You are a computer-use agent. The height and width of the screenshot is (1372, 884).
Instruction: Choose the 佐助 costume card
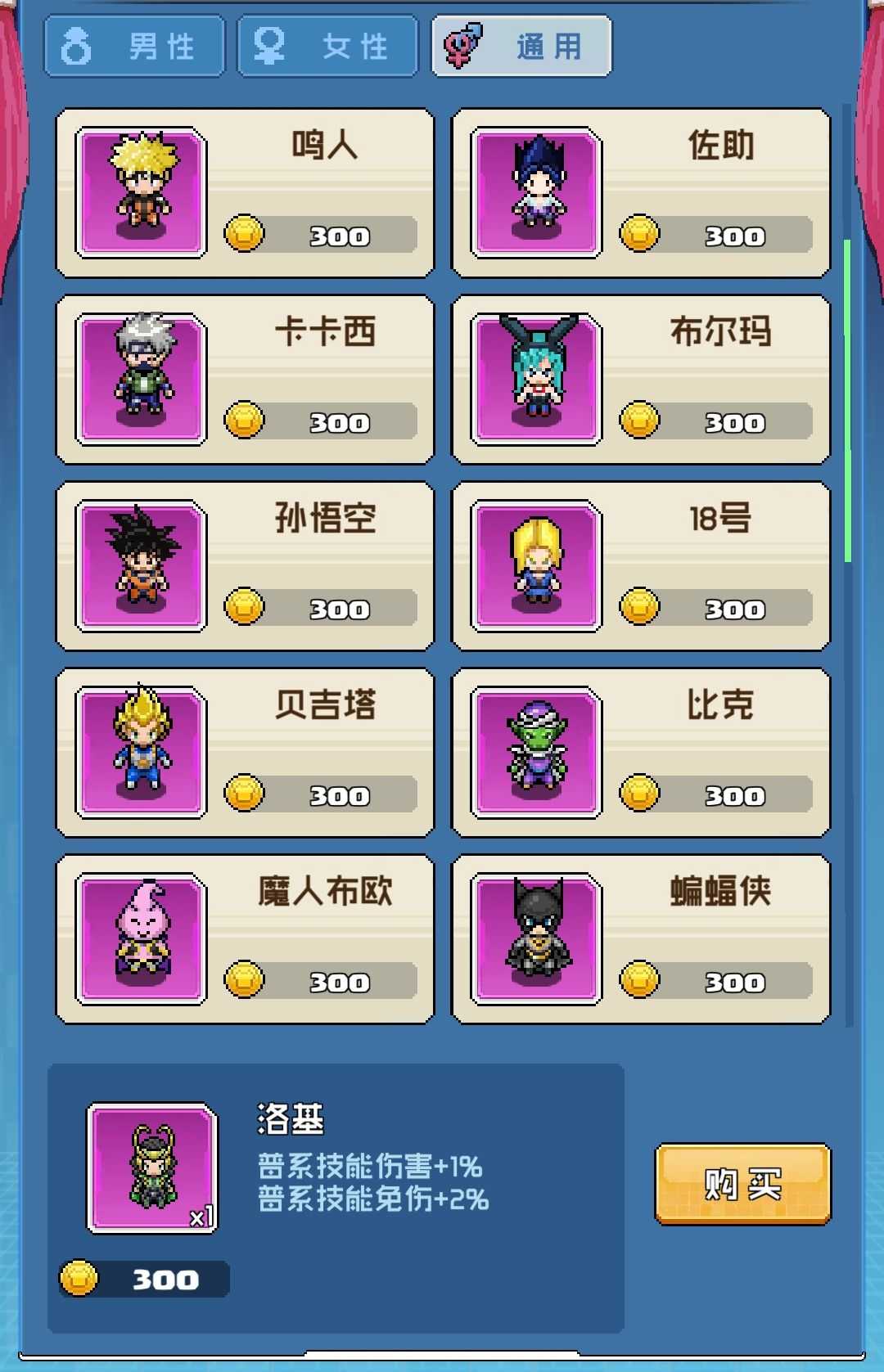pos(641,193)
